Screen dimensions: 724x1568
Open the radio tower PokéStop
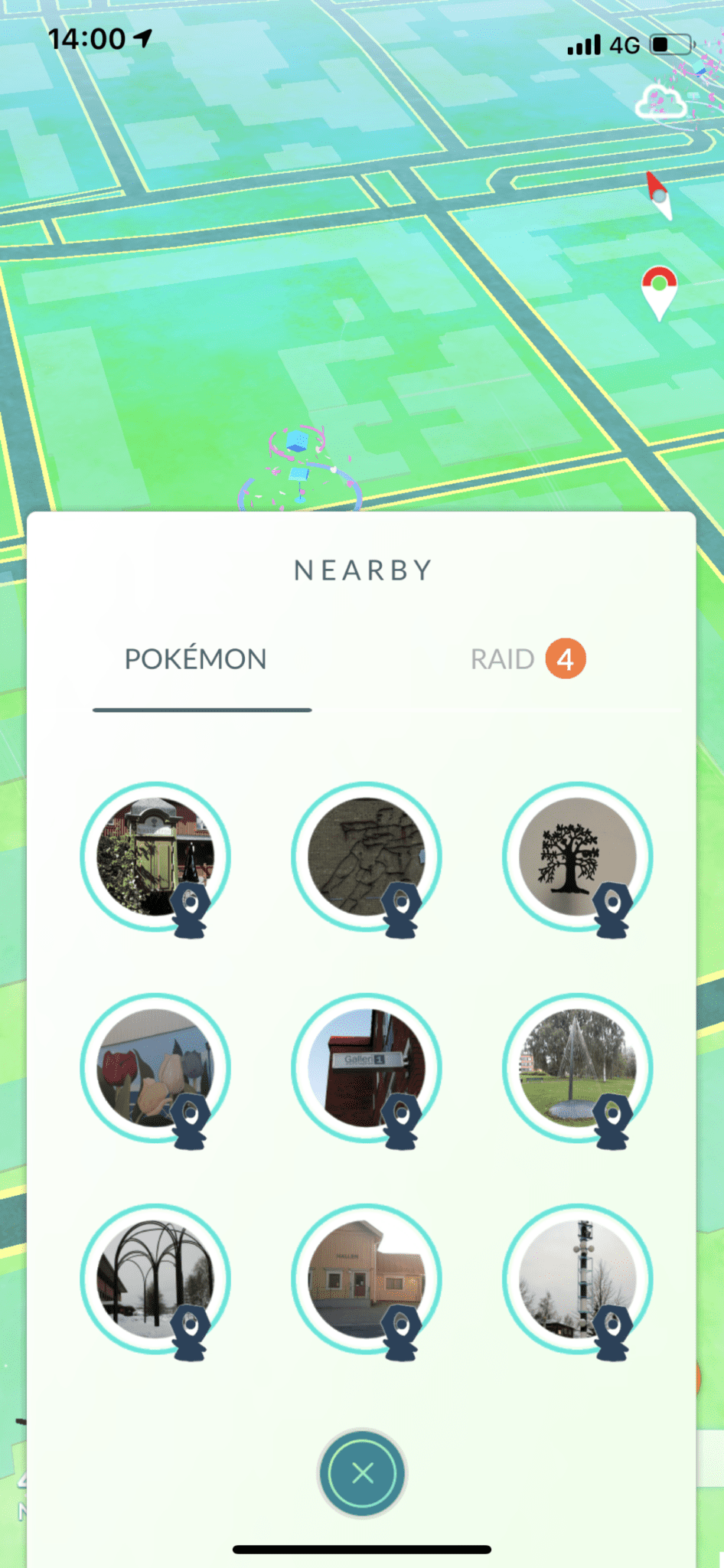click(x=577, y=1279)
